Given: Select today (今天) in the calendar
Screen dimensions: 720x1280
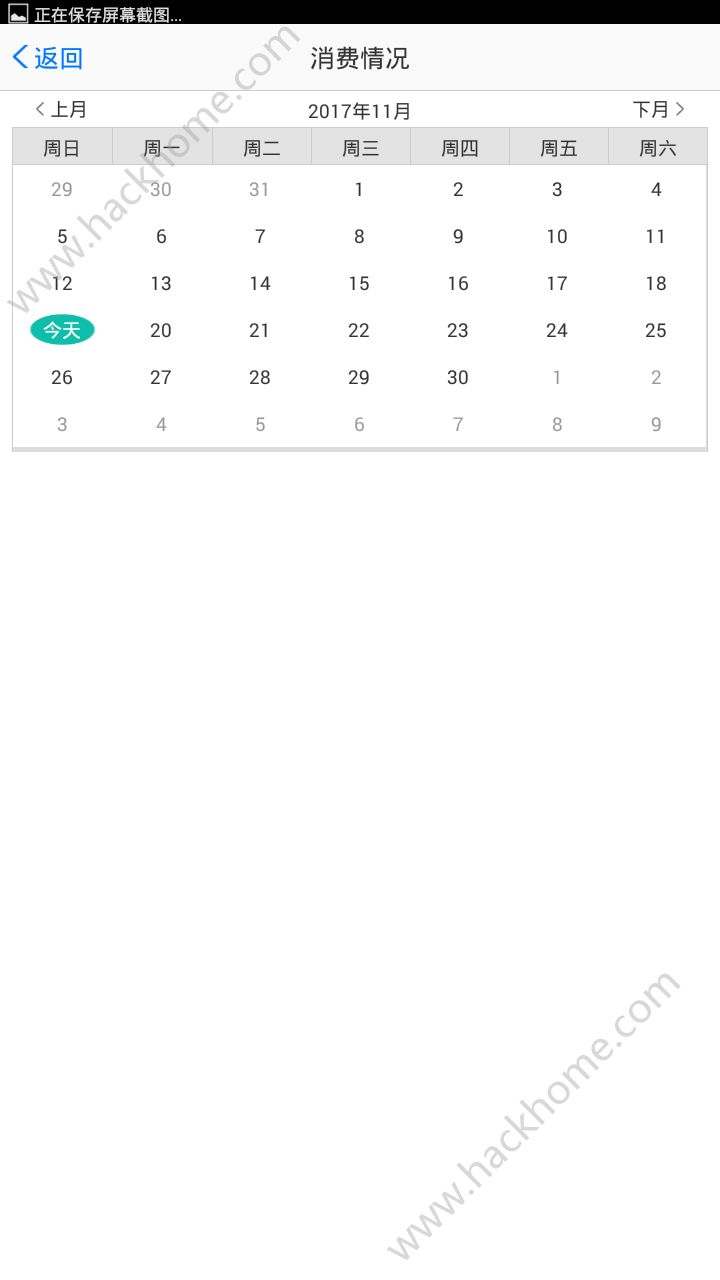Looking at the screenshot, I should [62, 330].
